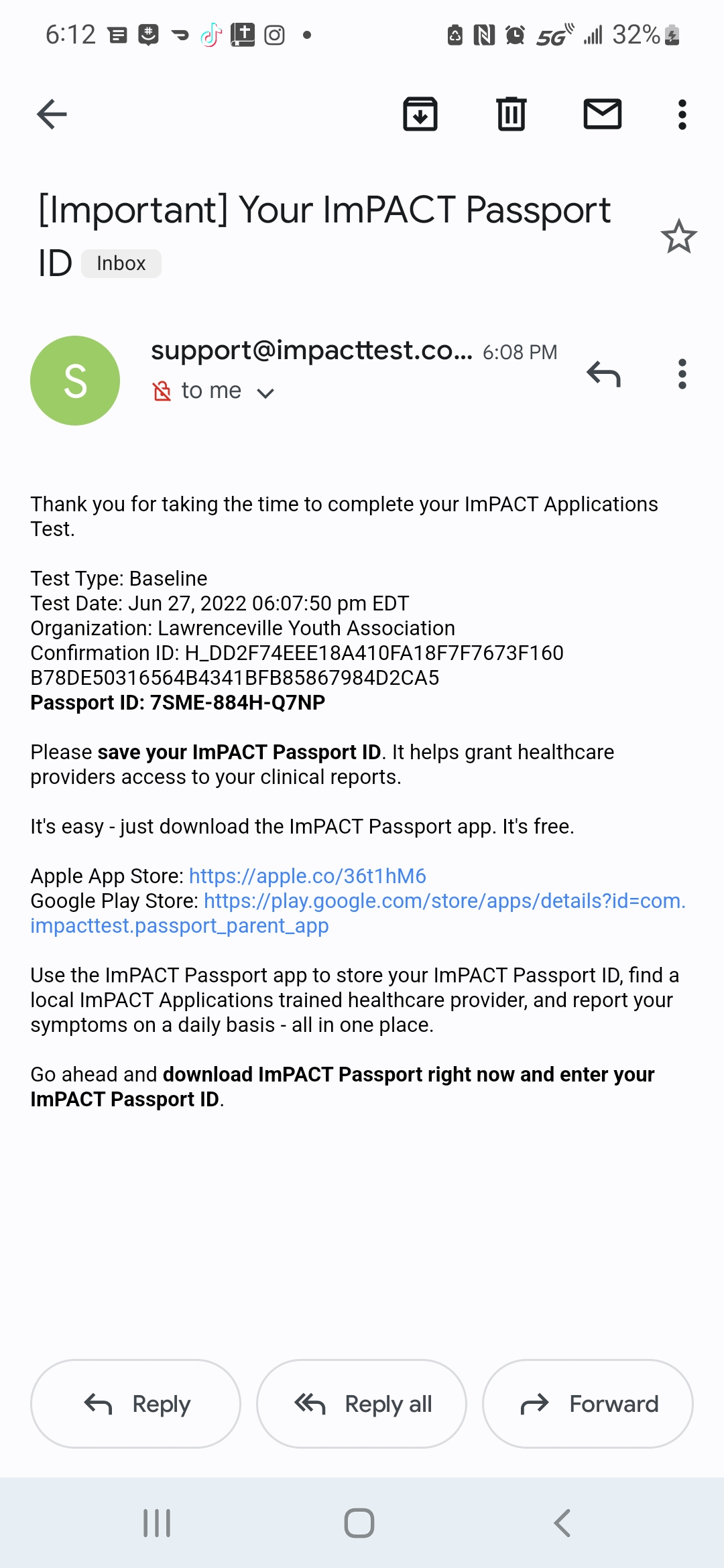Go back to the inbox list
This screenshot has height=1568, width=724.
point(52,114)
